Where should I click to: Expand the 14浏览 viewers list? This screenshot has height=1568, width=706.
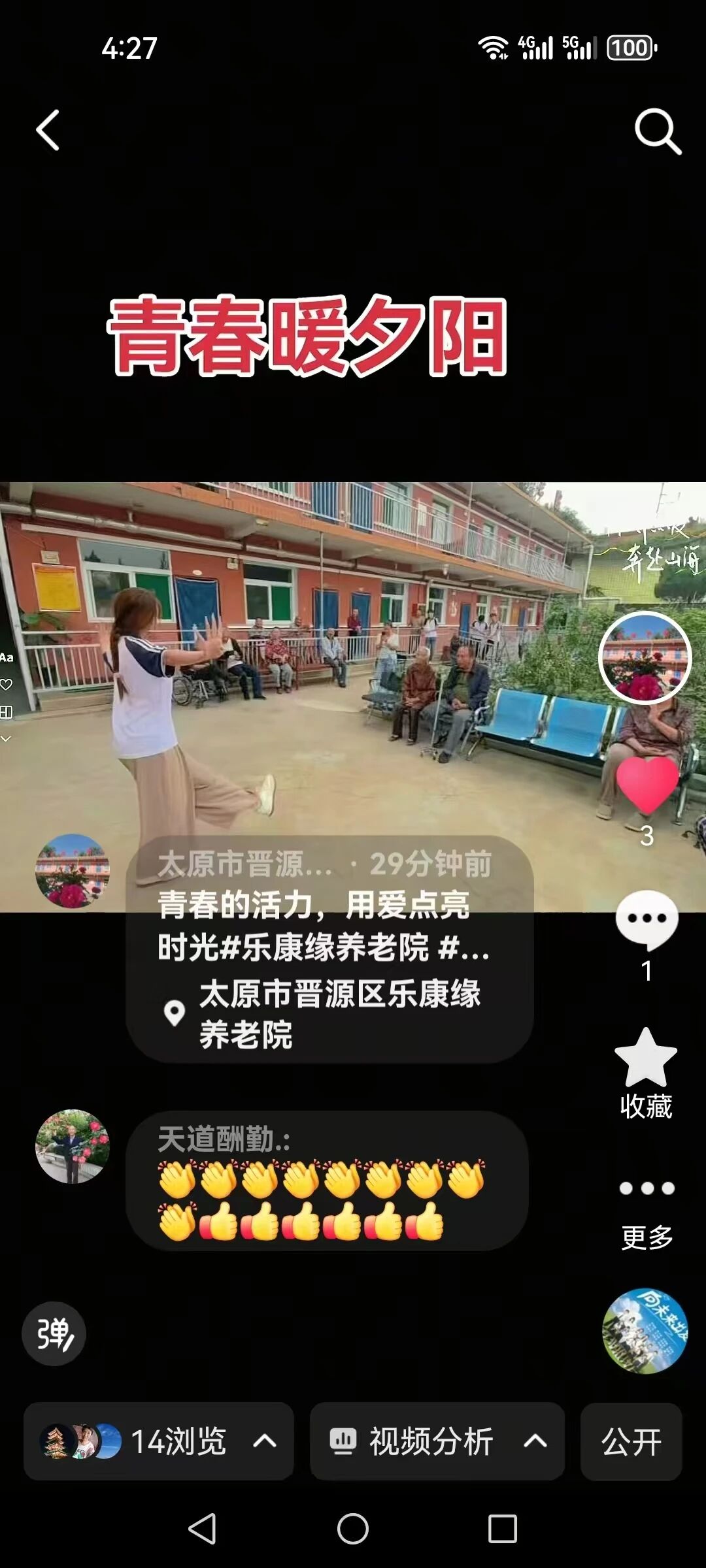tap(159, 1441)
